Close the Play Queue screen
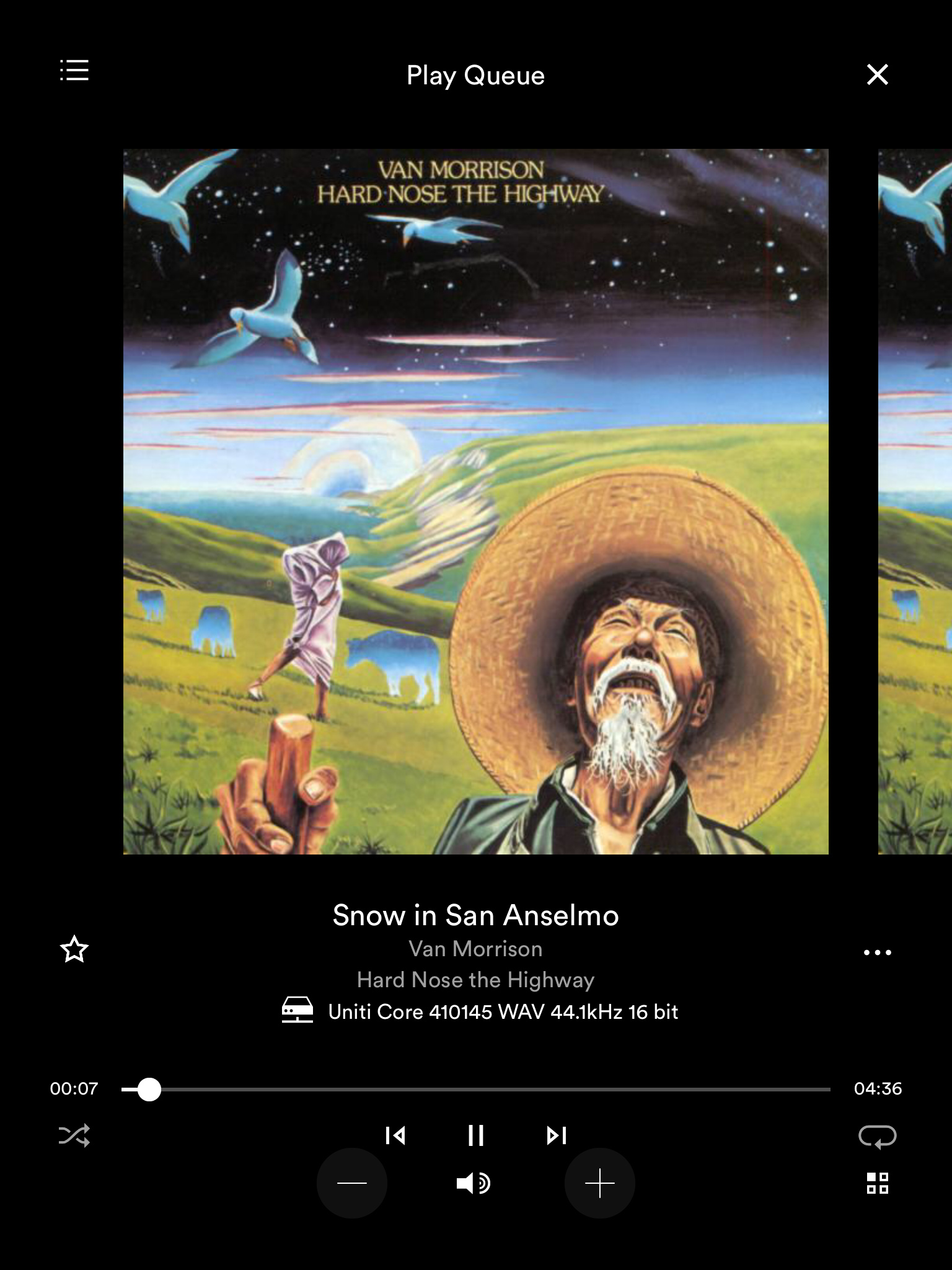The height and width of the screenshot is (1270, 952). click(877, 74)
